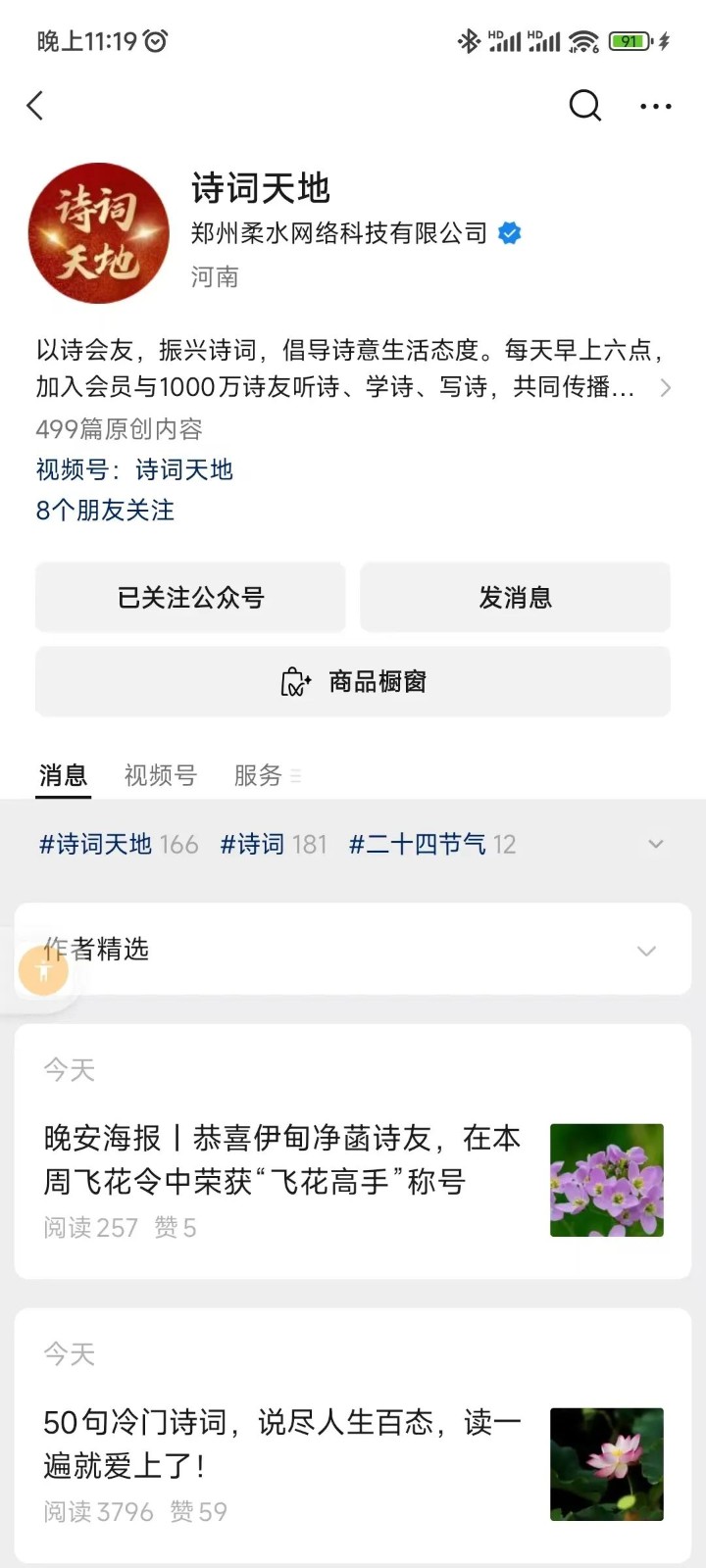Open search via the magnifier icon
This screenshot has width=706, height=1568.
coord(584,105)
